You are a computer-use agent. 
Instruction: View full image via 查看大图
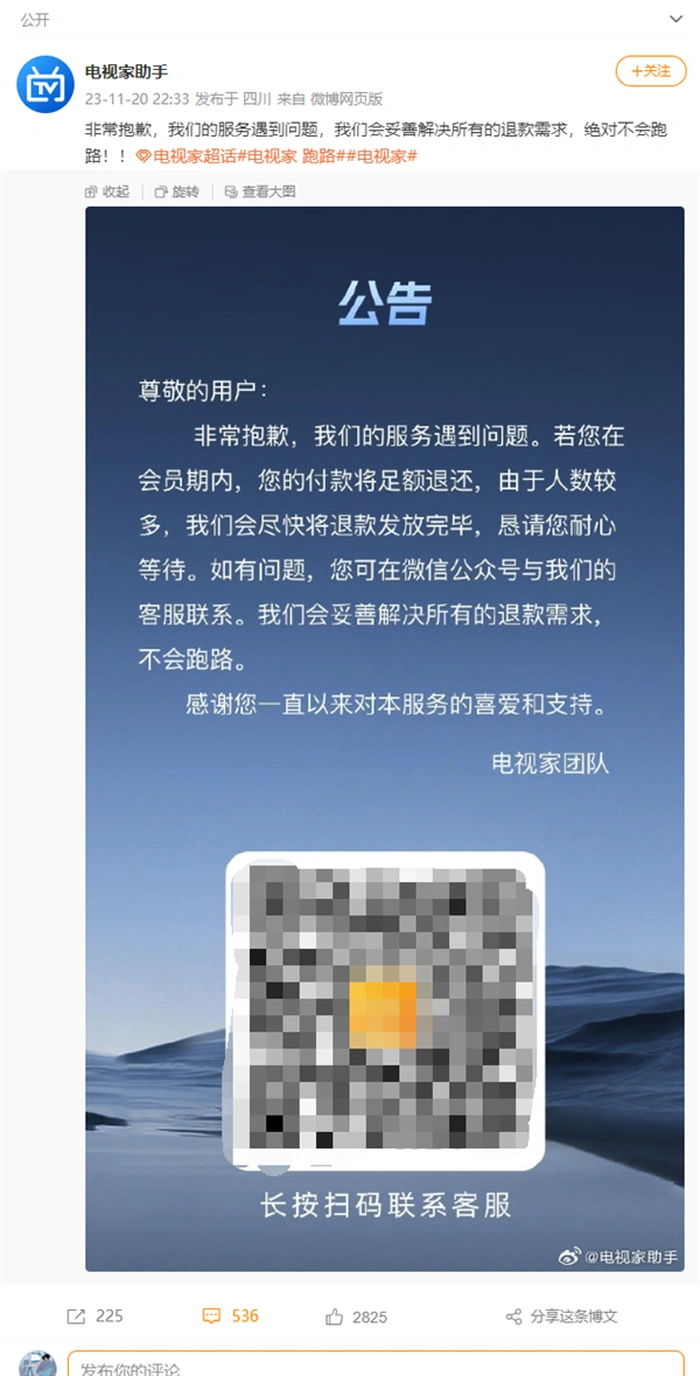click(x=260, y=191)
